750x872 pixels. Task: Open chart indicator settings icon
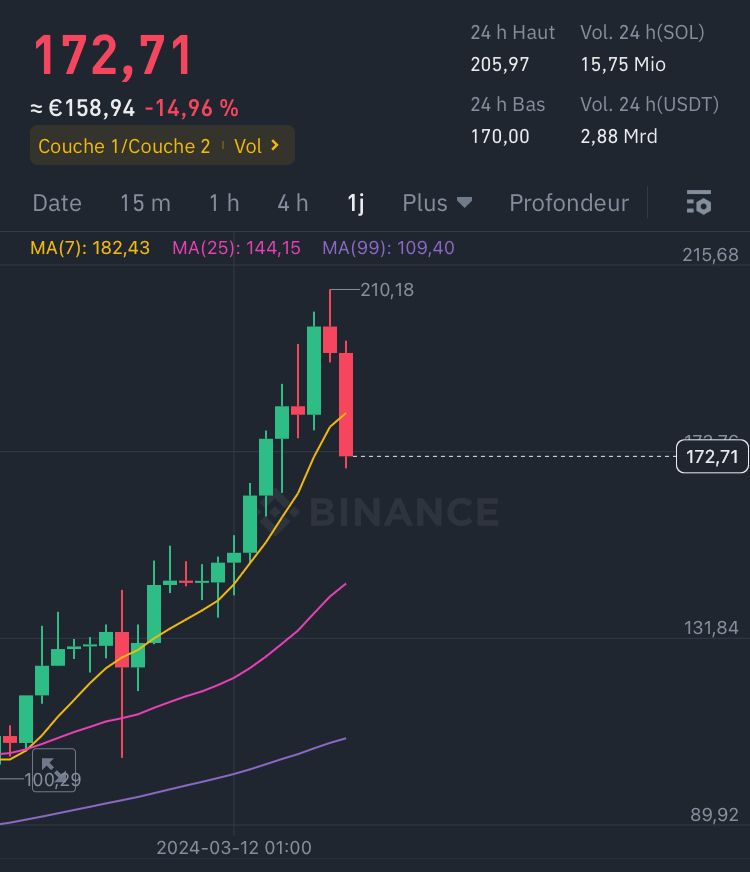[x=699, y=203]
